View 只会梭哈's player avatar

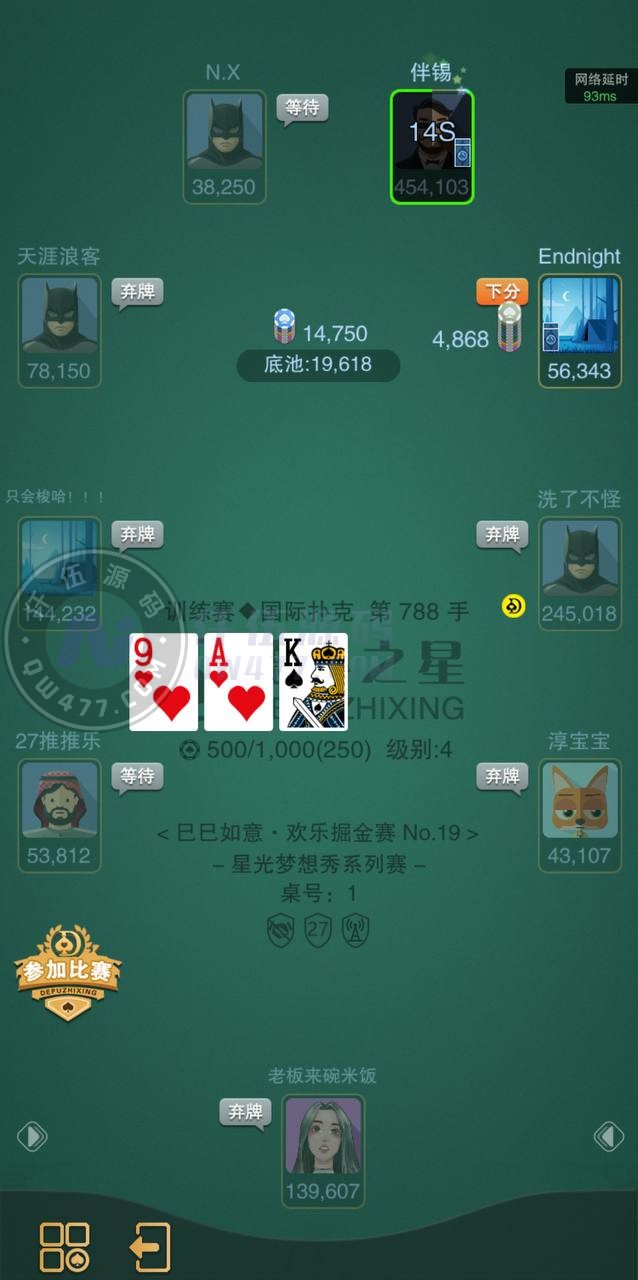pos(59,559)
